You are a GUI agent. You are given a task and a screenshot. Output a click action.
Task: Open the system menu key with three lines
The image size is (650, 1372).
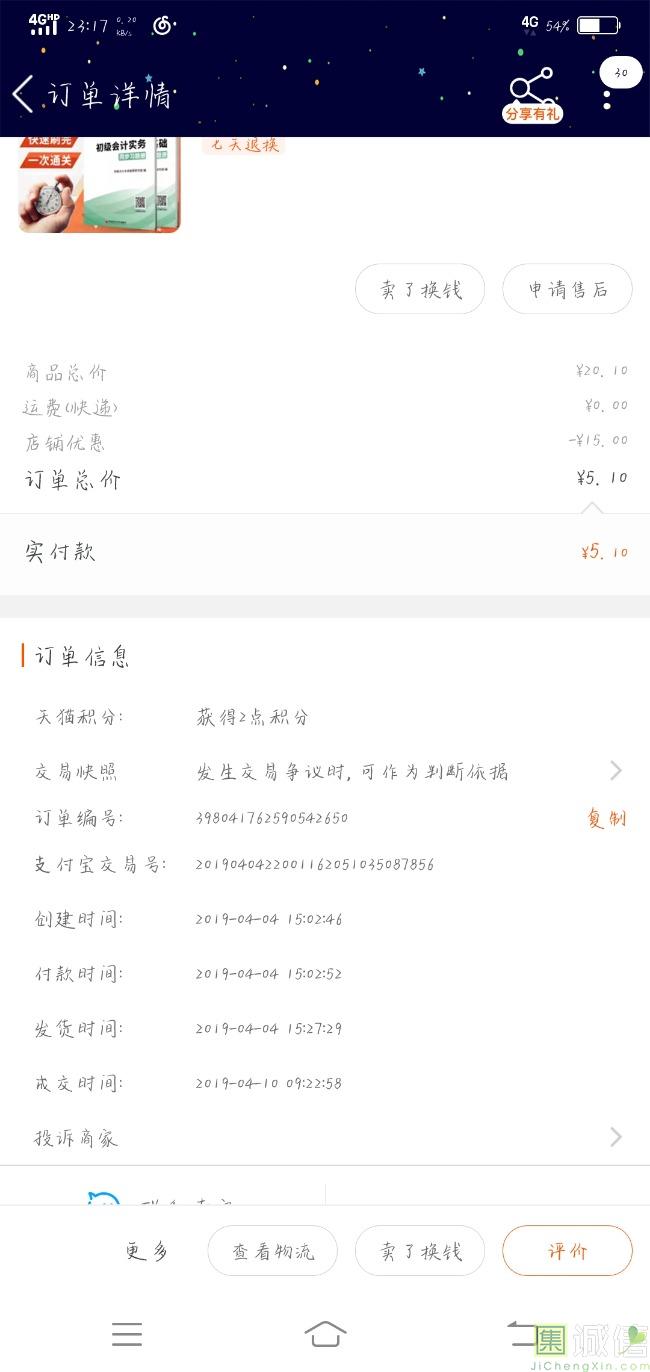pos(127,1333)
